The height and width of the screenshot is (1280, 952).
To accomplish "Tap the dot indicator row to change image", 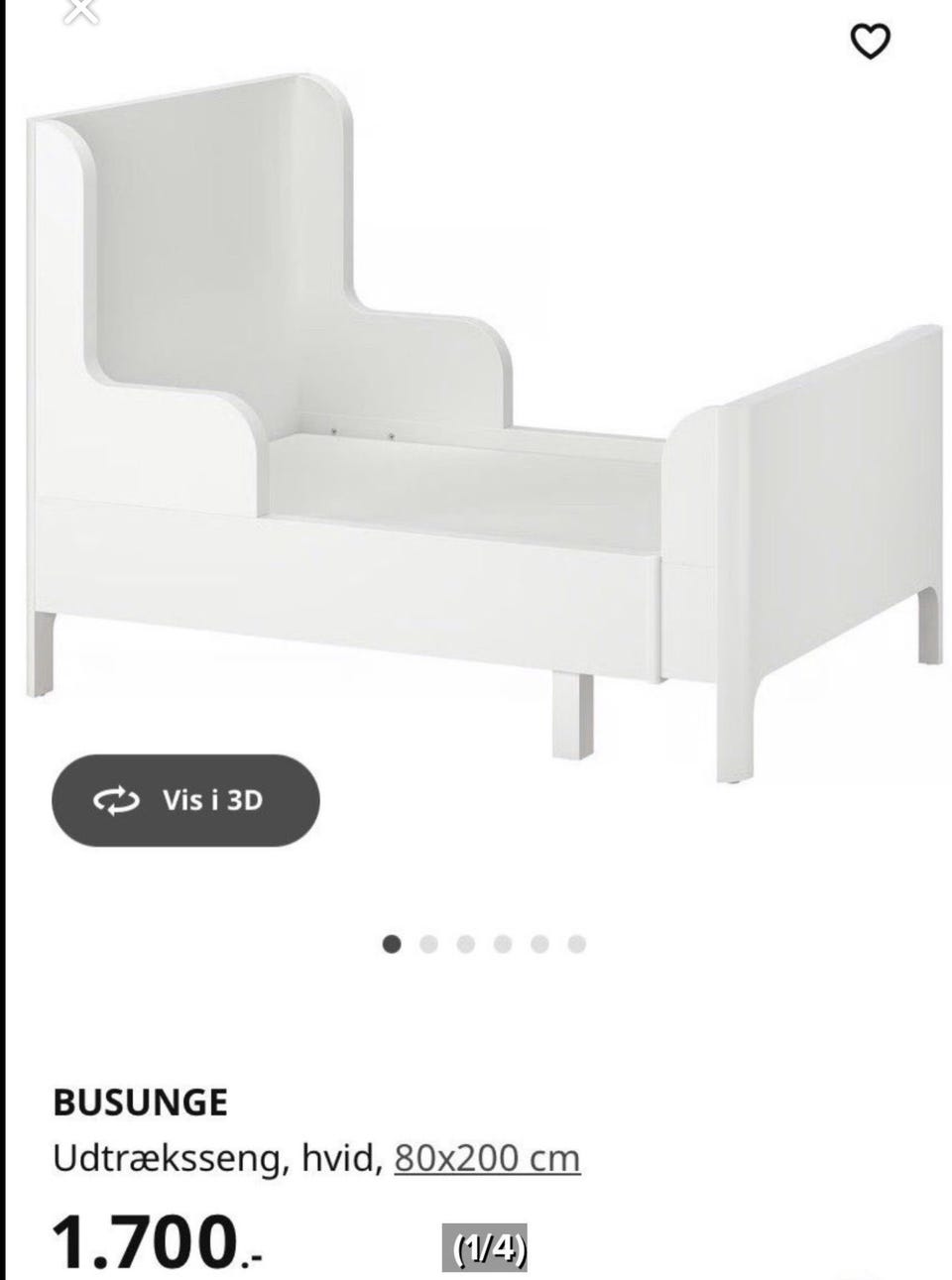I will coord(486,945).
